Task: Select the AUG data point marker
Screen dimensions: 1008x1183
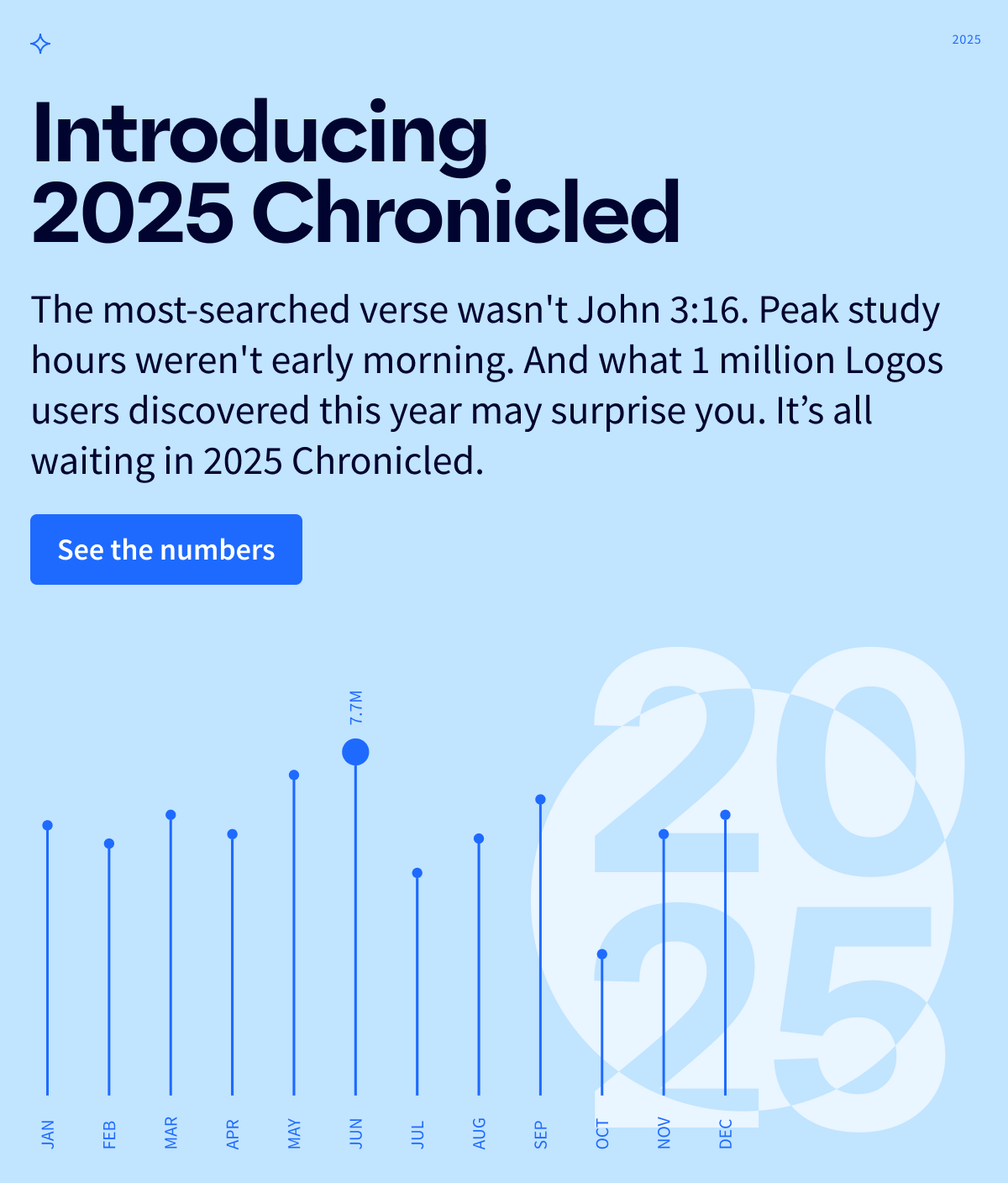Action: [x=479, y=839]
